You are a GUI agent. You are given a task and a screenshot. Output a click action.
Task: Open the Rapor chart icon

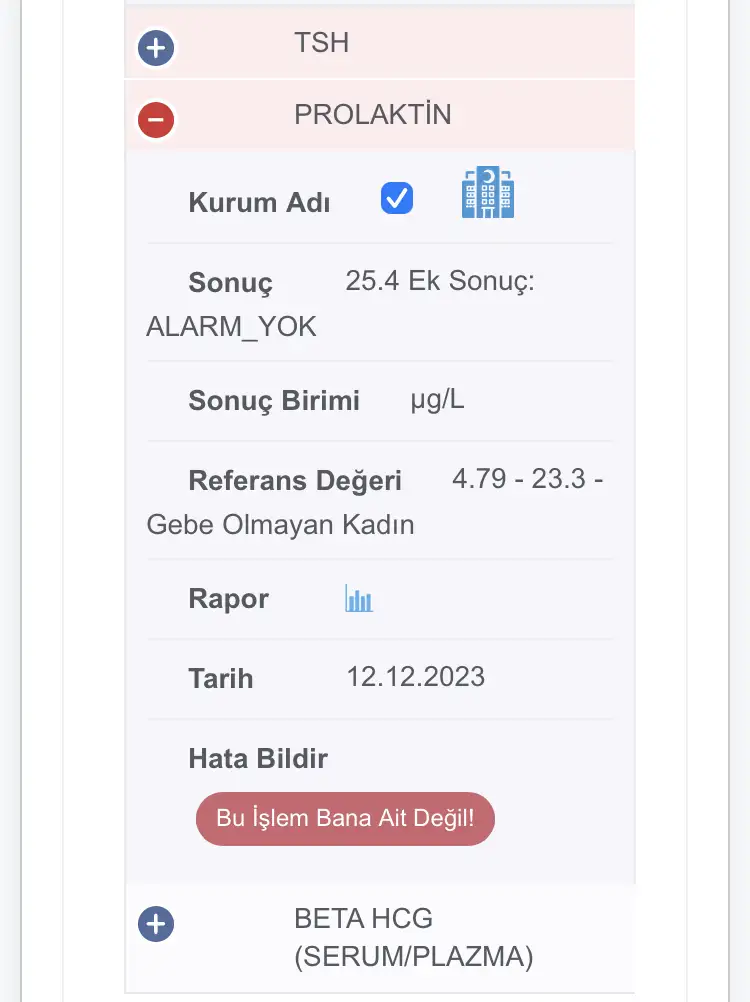click(x=359, y=599)
